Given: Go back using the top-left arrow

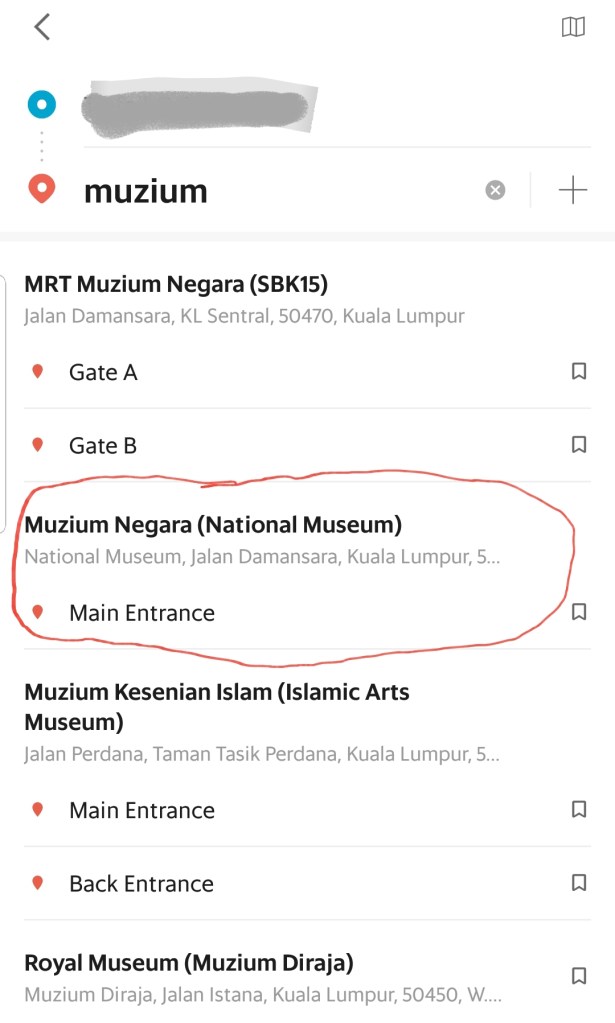Looking at the screenshot, I should coord(41,27).
